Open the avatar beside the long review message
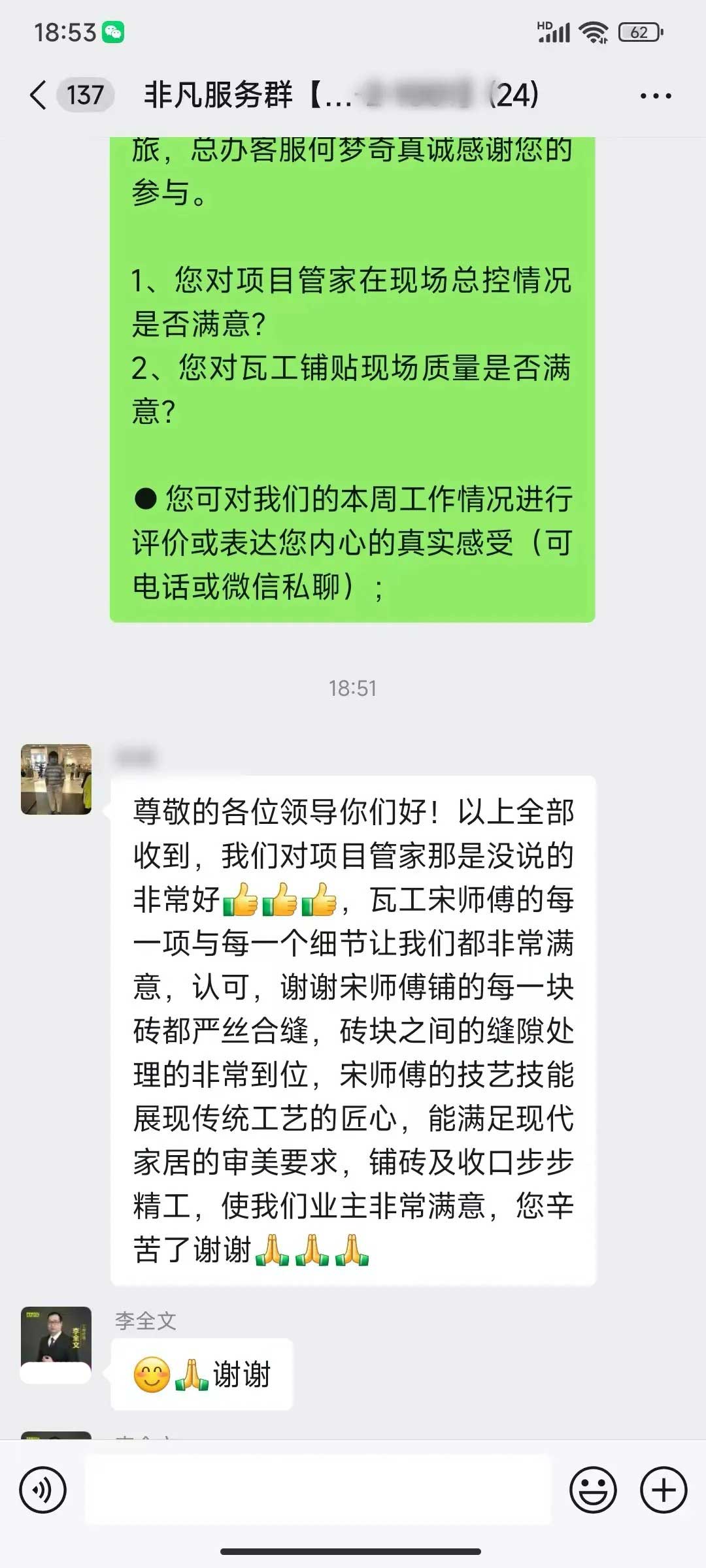 tap(56, 779)
